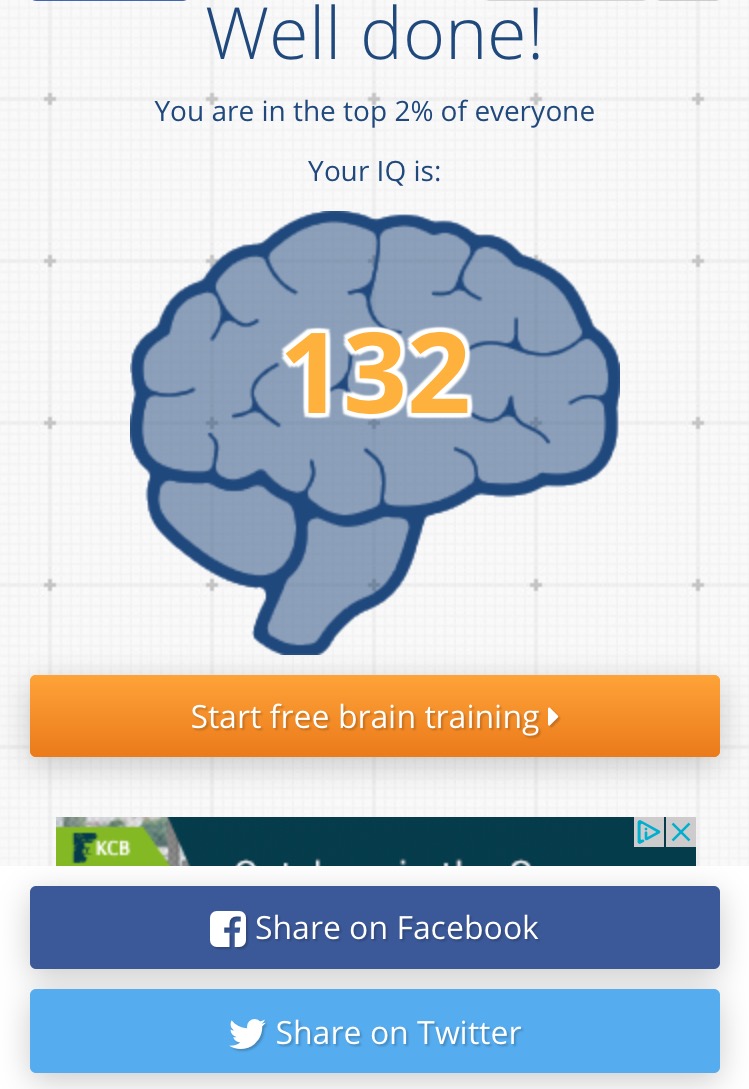Share the result on Facebook
749x1089 pixels.
(374, 928)
